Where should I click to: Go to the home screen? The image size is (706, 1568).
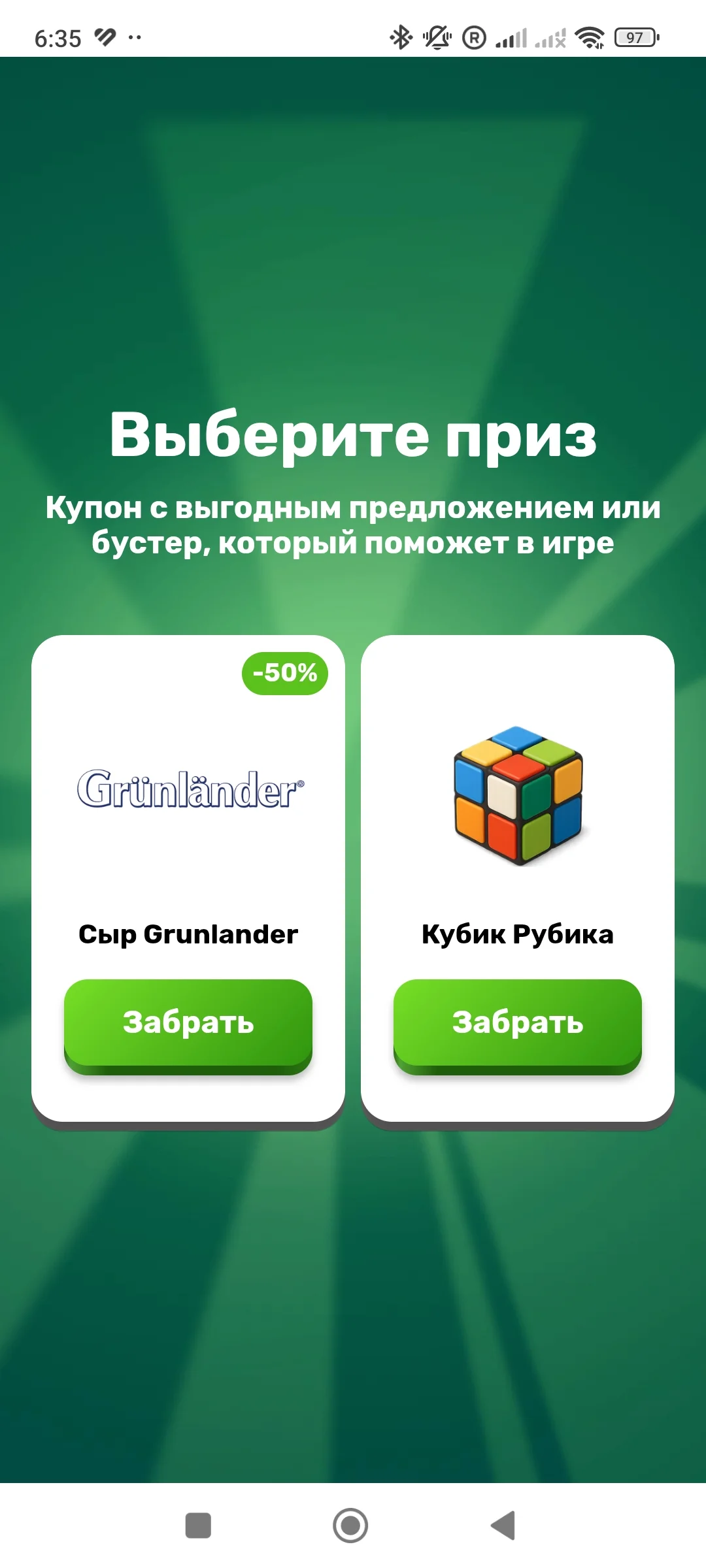(350, 1526)
